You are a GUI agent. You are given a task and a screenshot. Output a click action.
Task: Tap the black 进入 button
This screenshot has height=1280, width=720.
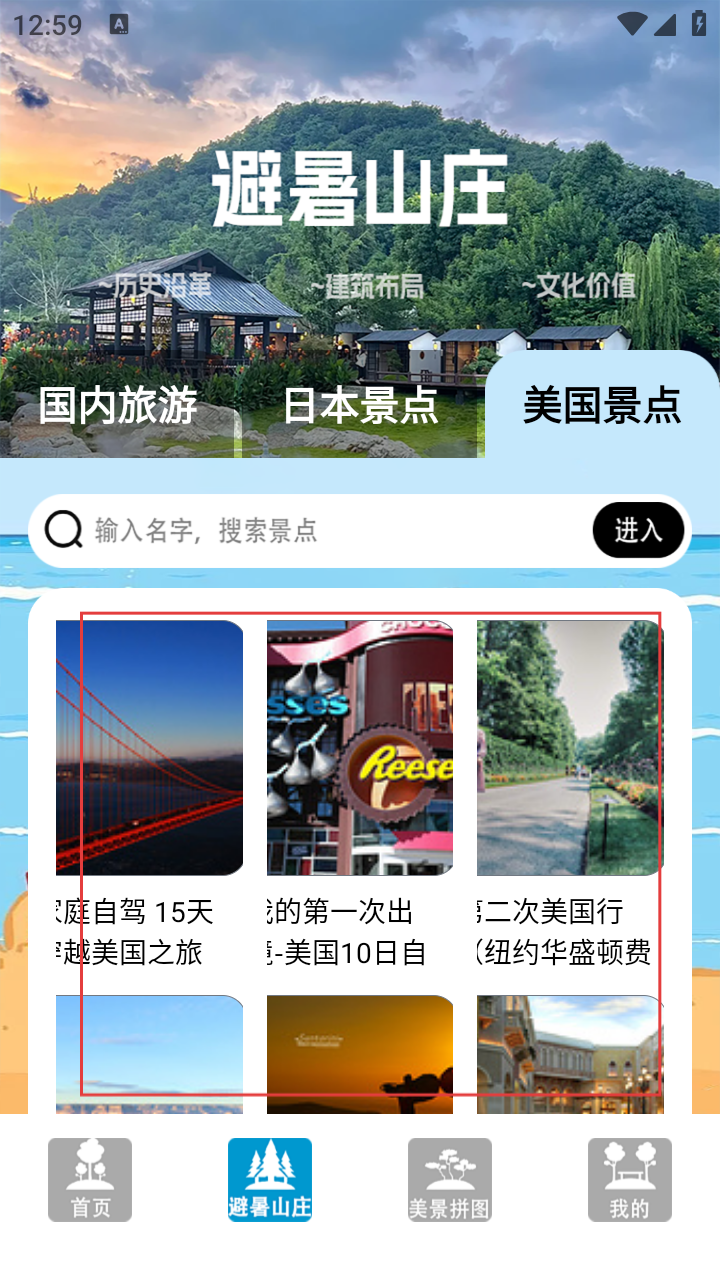click(x=638, y=530)
